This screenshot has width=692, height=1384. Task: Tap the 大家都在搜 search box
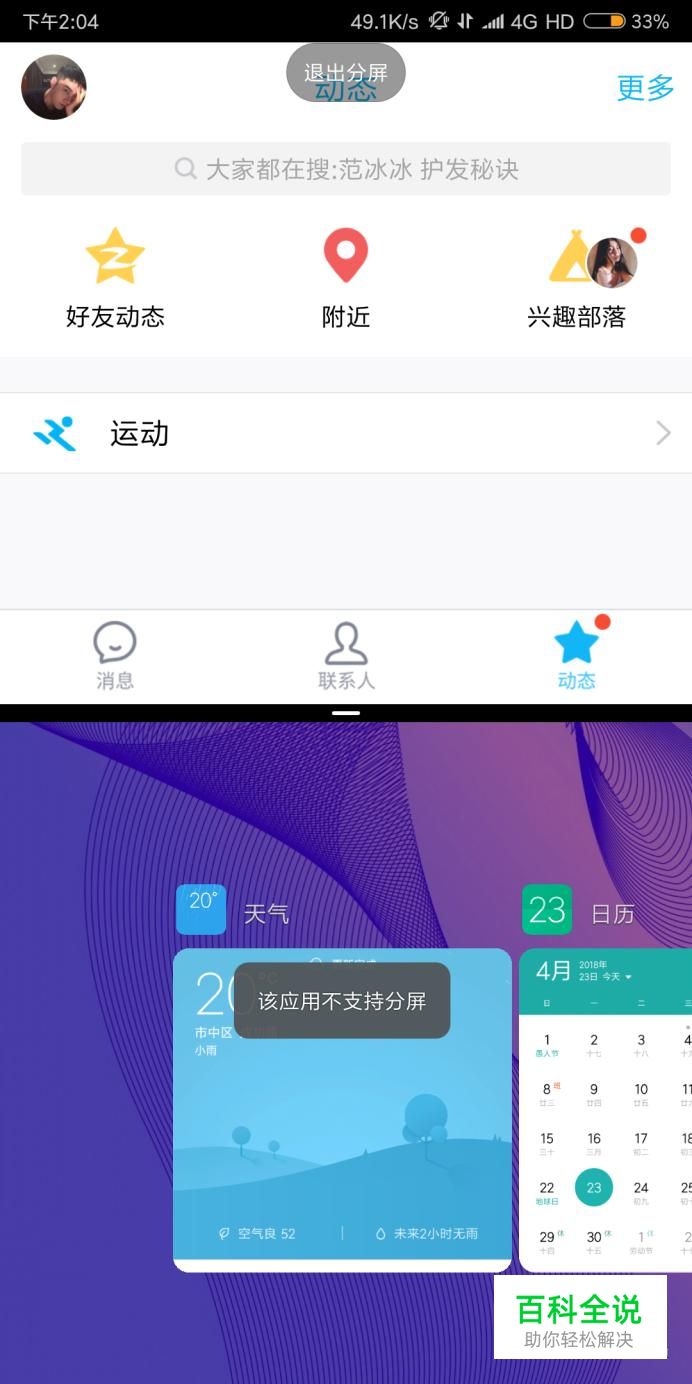346,169
